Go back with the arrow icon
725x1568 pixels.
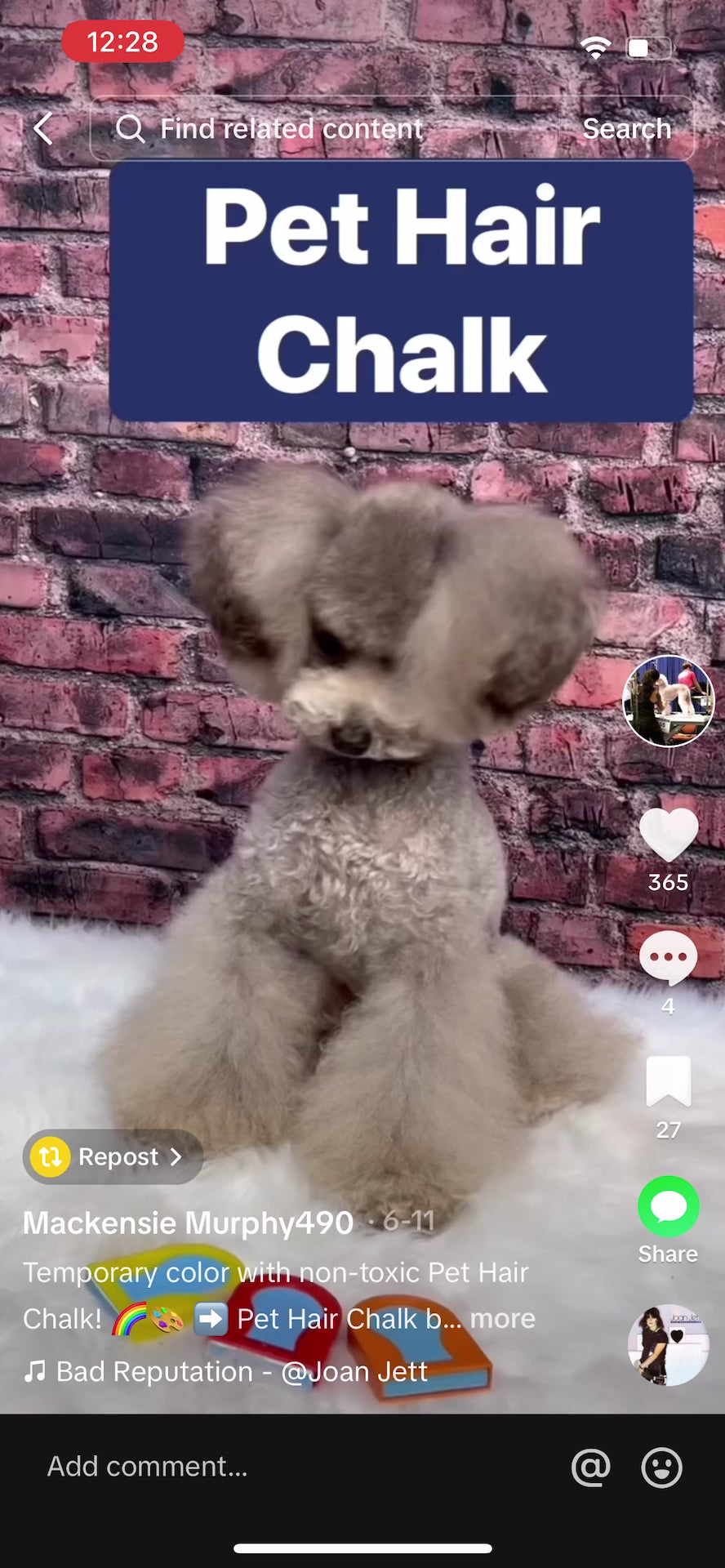(x=44, y=128)
